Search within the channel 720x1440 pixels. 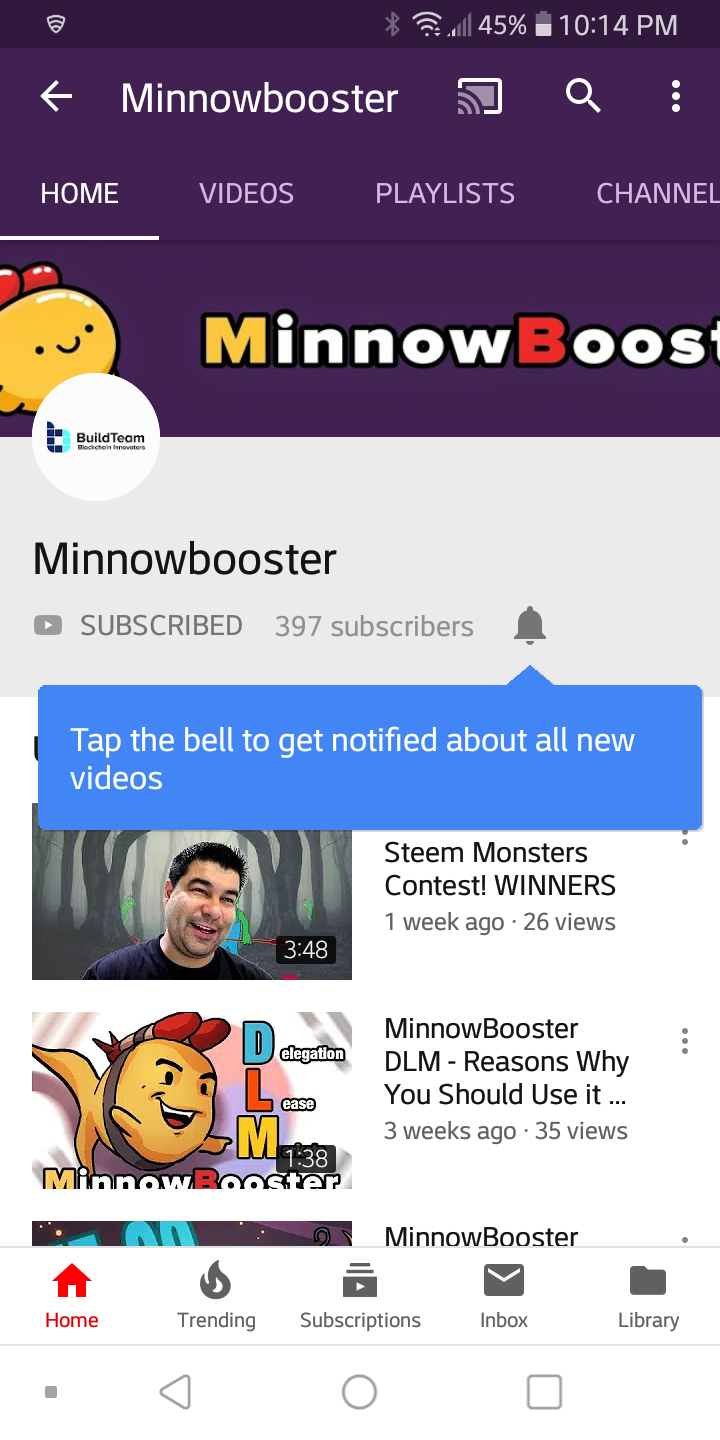pos(583,97)
